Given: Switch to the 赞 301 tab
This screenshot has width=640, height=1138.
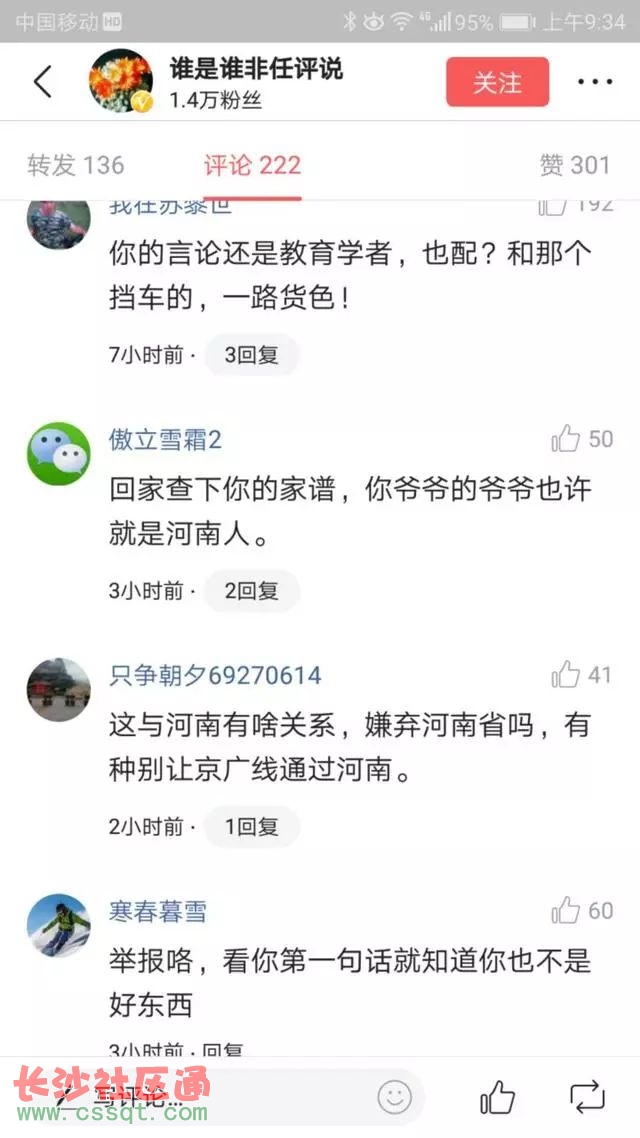Looking at the screenshot, I should tap(574, 165).
